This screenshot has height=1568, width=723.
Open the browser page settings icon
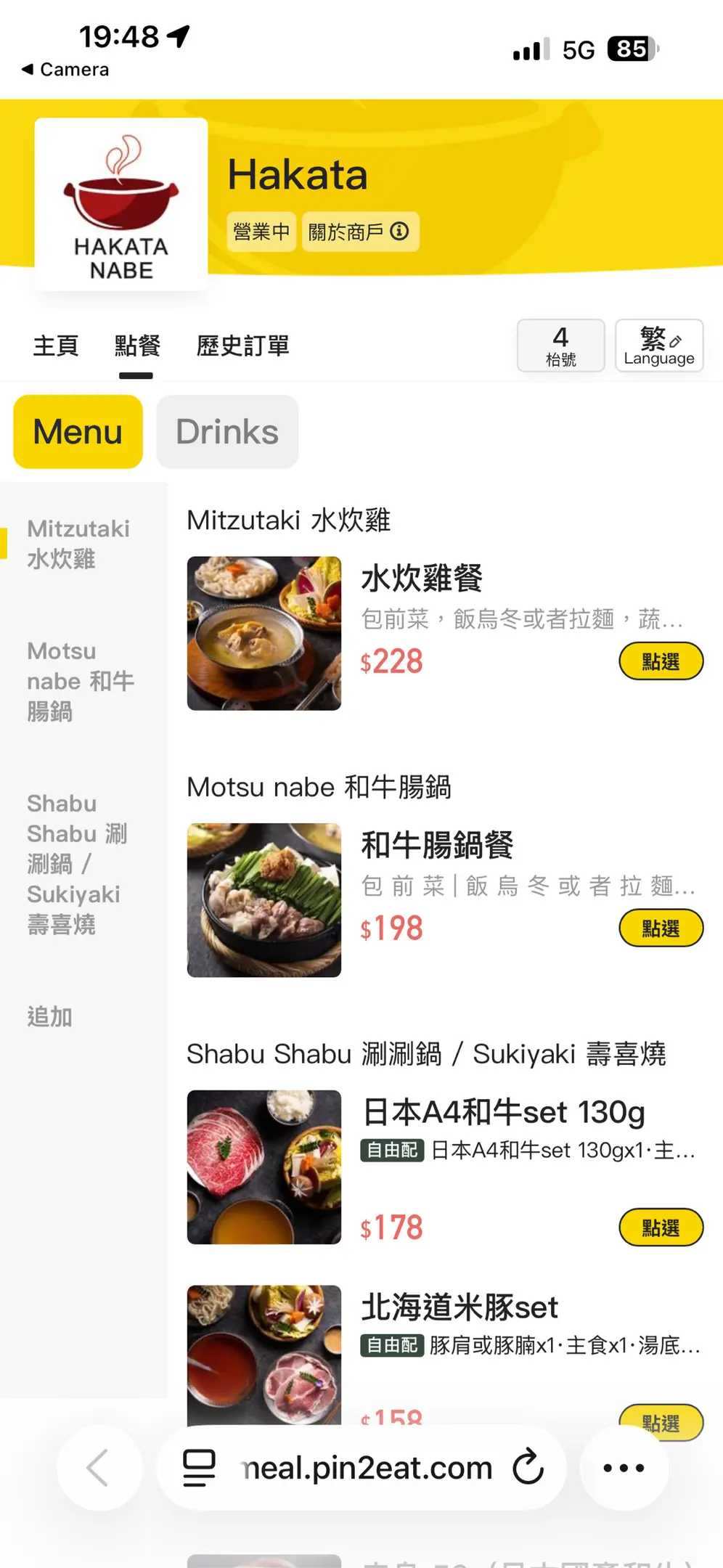tap(198, 1468)
